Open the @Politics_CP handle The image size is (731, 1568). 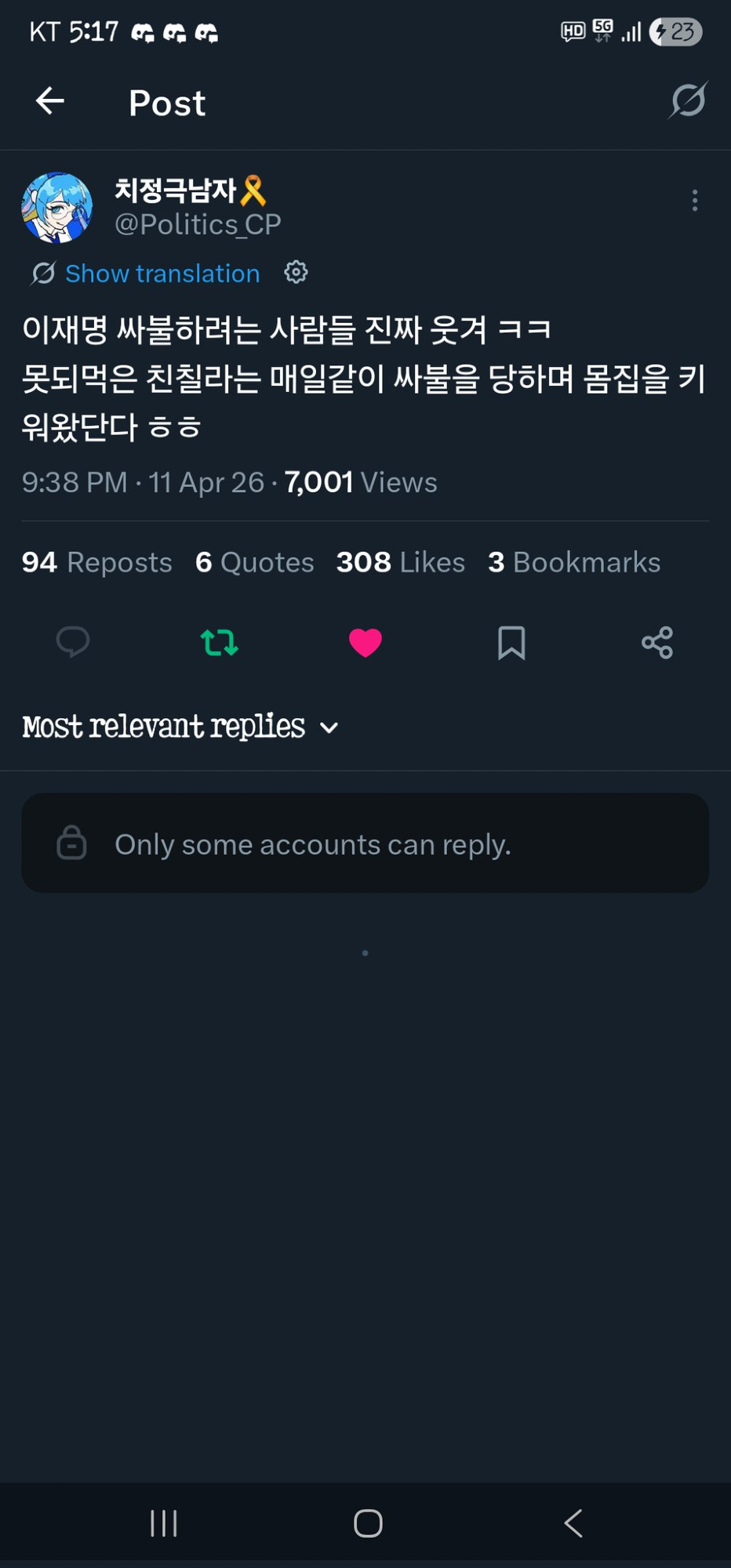coord(198,225)
